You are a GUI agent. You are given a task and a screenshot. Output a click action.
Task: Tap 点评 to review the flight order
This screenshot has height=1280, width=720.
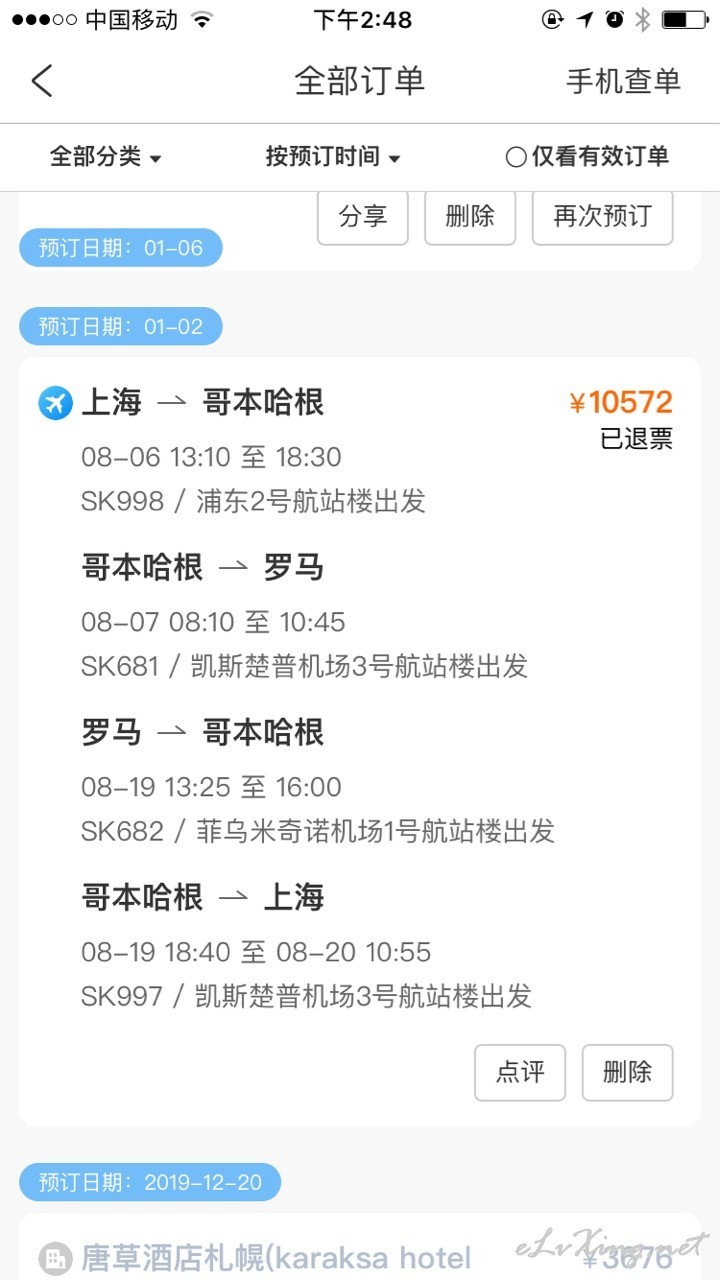[520, 1073]
